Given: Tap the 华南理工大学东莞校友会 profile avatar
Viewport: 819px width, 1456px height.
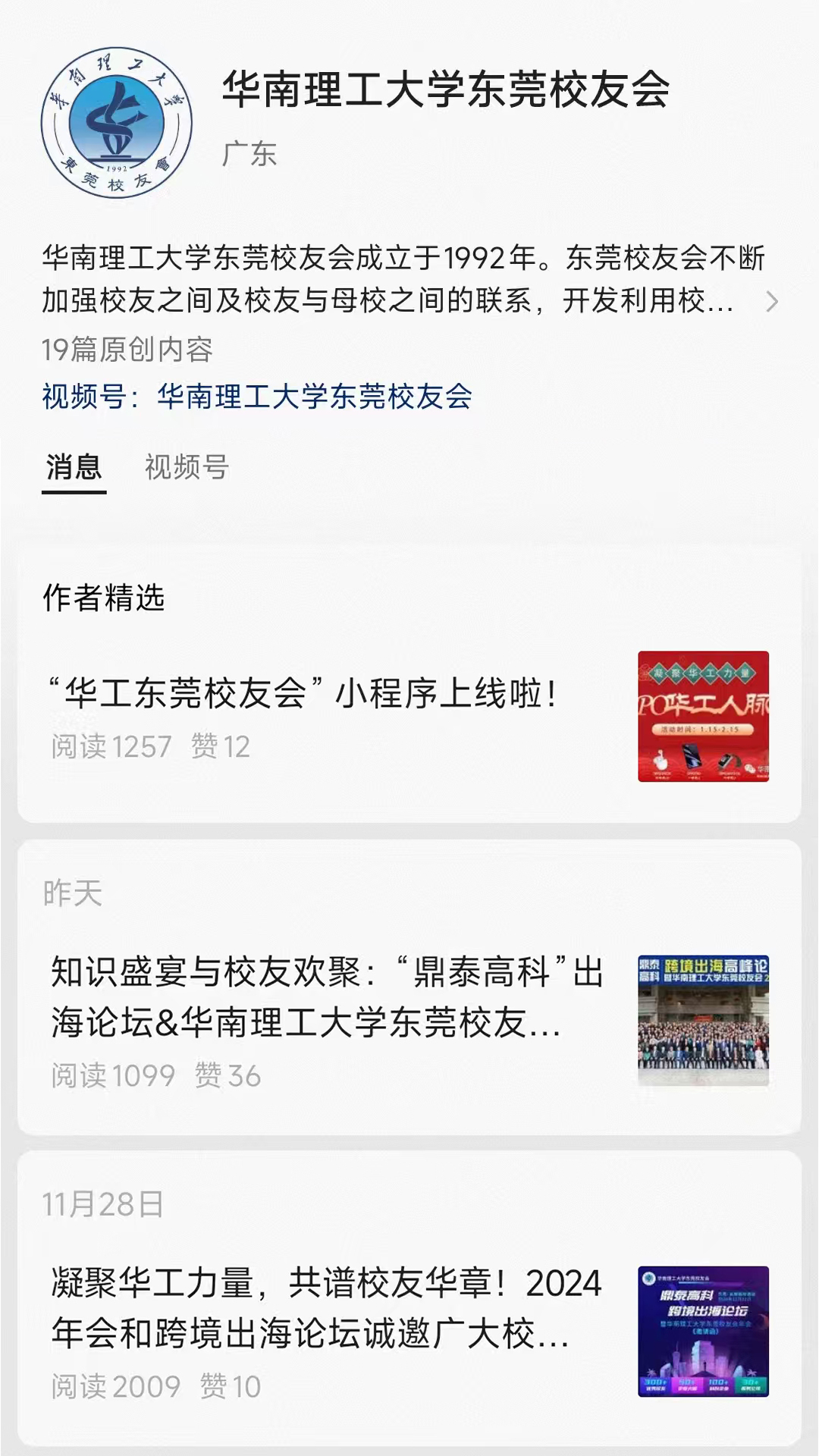Looking at the screenshot, I should click(x=116, y=124).
